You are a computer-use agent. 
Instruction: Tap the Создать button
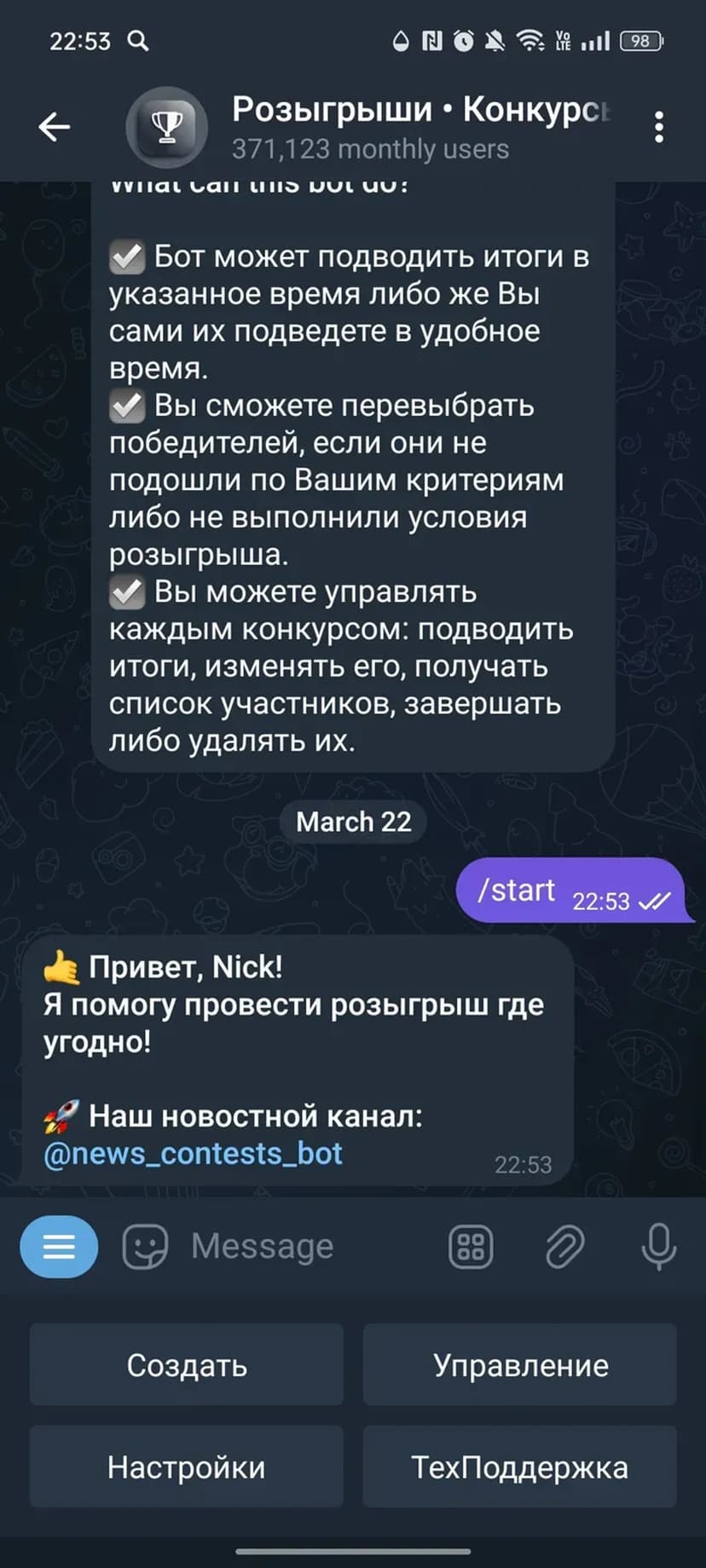[x=187, y=1364]
